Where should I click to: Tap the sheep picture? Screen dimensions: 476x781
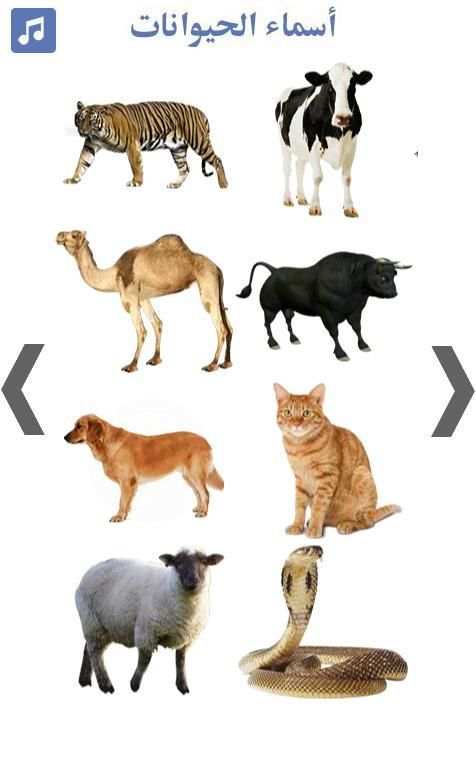149,622
